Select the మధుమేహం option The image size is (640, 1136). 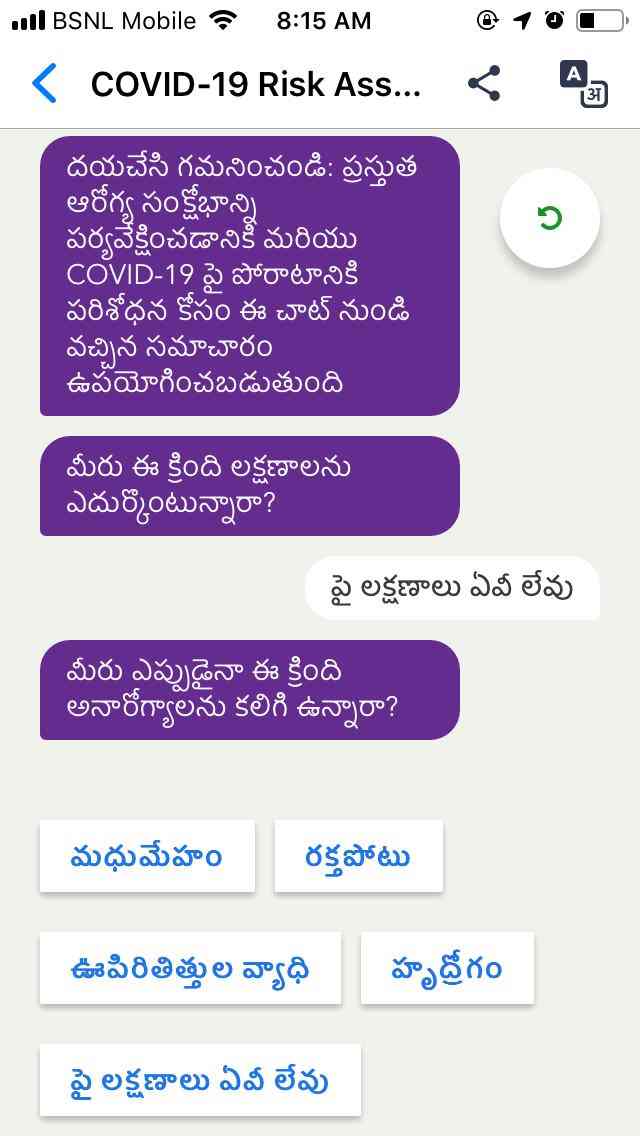coord(147,856)
